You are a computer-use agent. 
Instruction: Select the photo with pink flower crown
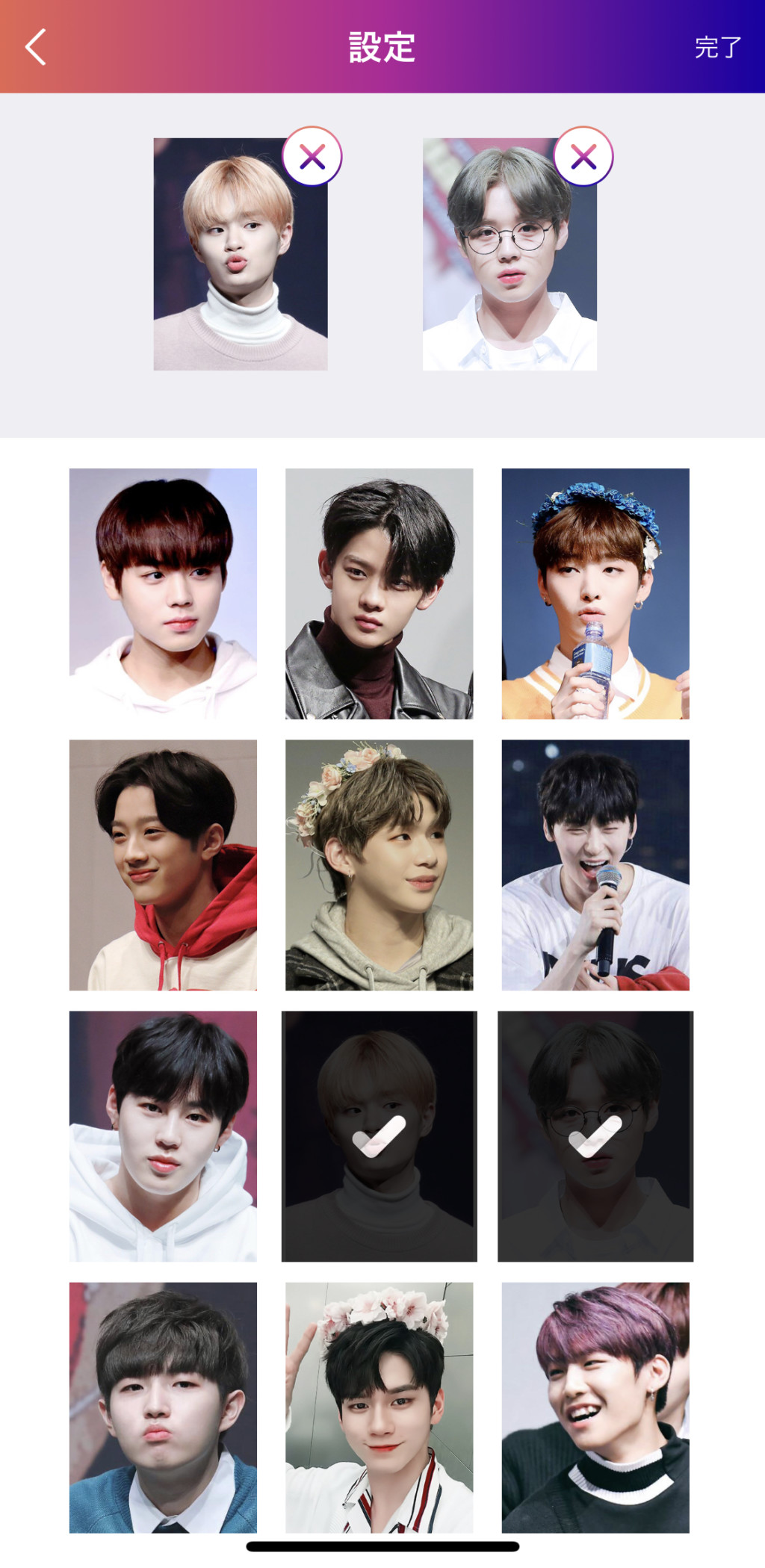point(379,1407)
